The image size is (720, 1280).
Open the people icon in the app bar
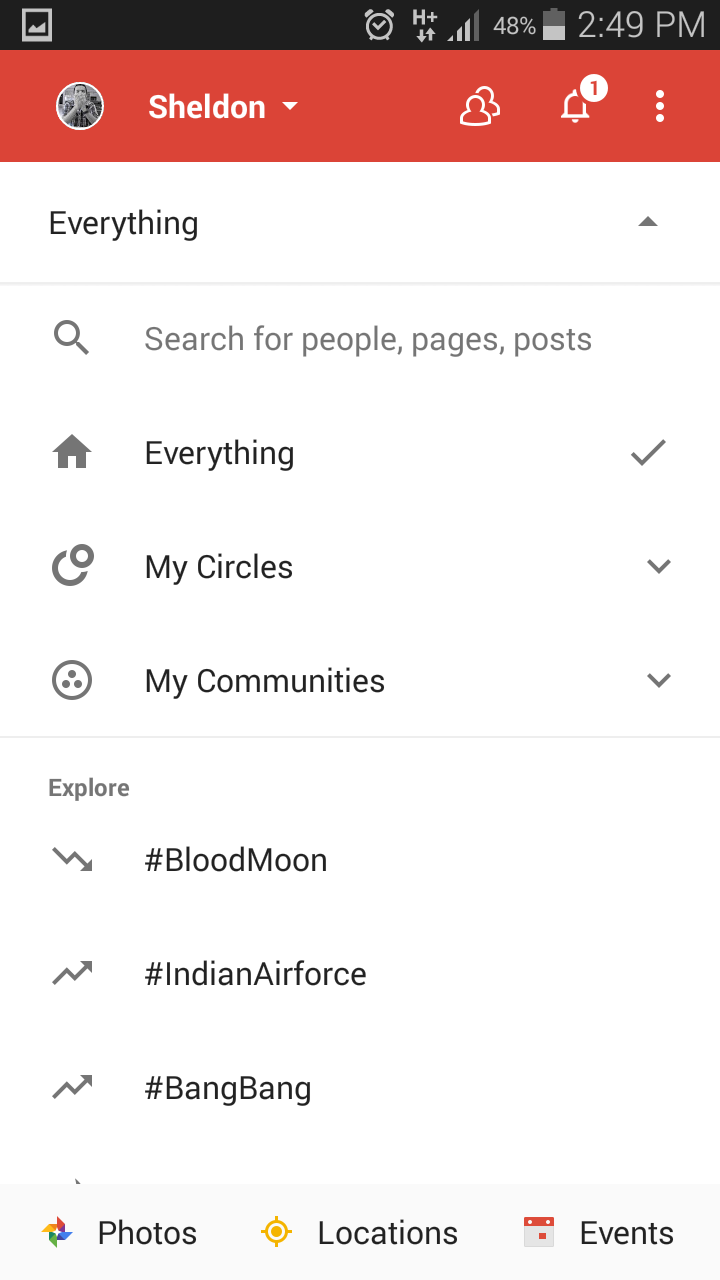point(479,106)
